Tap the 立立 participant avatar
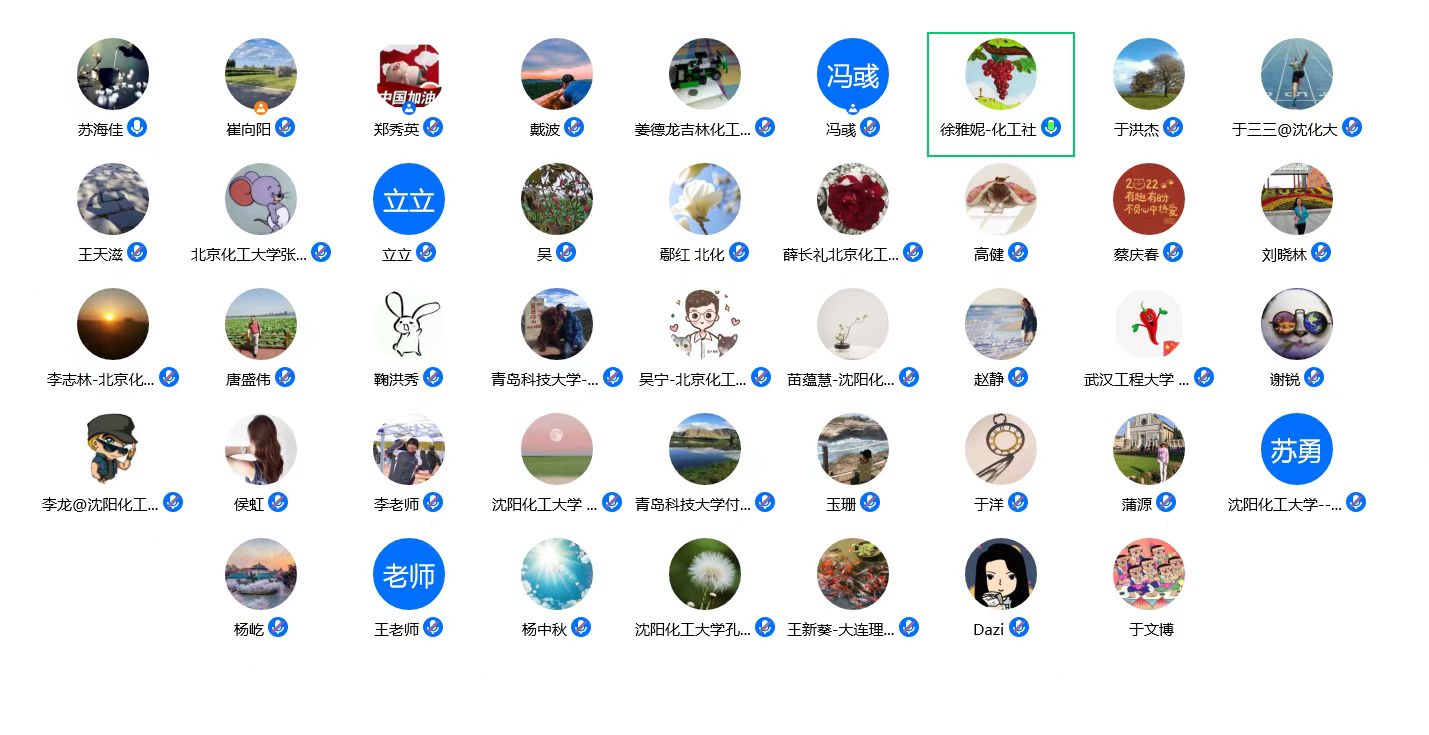 tap(409, 199)
